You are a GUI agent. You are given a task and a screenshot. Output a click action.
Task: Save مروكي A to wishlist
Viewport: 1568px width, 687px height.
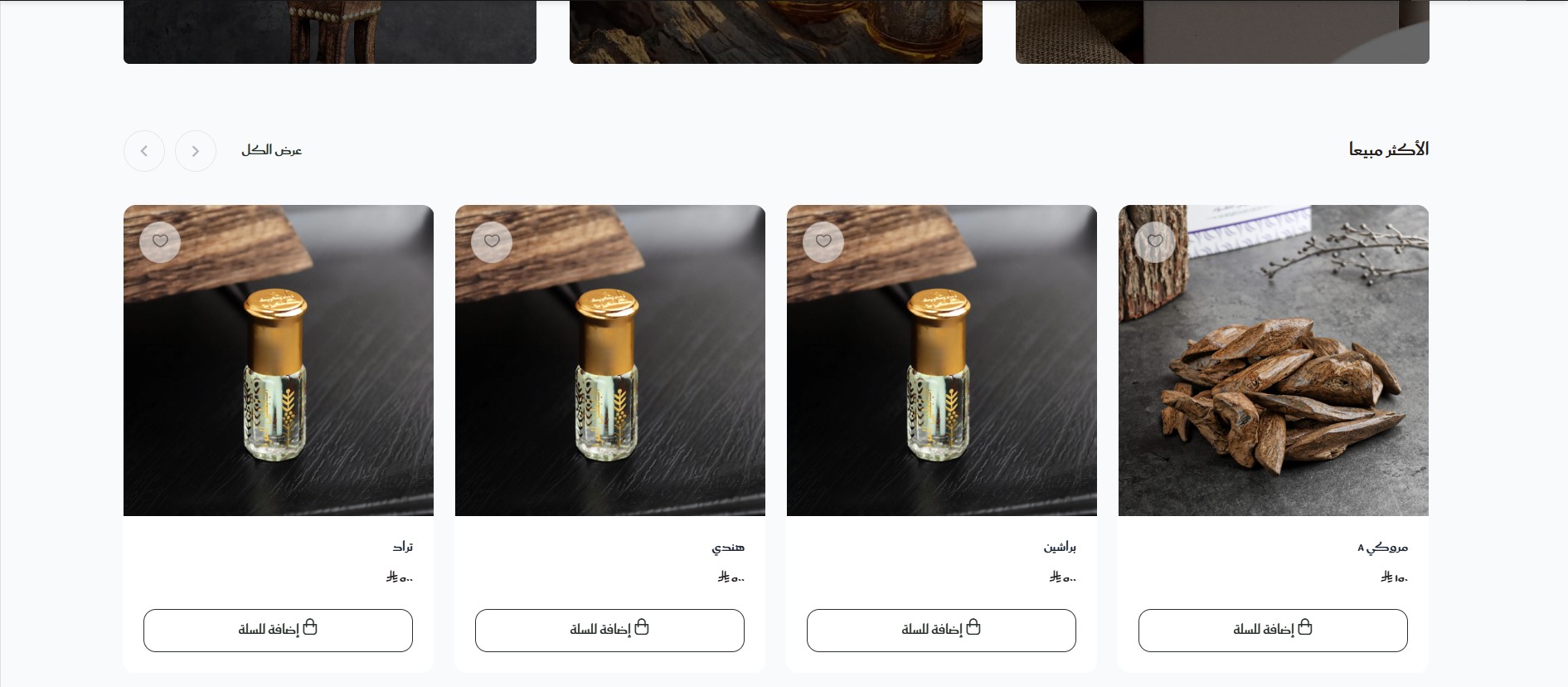coord(1155,241)
